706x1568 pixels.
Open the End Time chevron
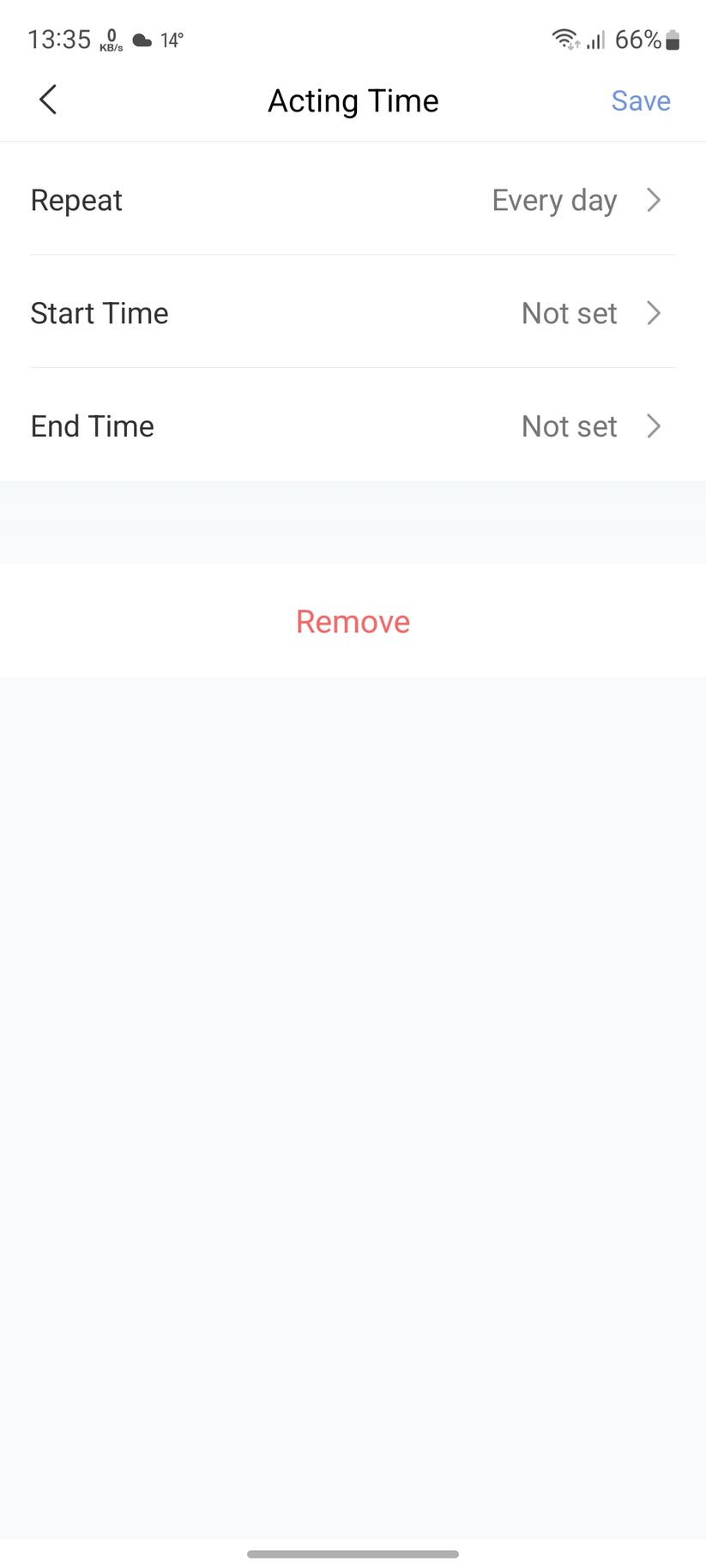point(655,426)
